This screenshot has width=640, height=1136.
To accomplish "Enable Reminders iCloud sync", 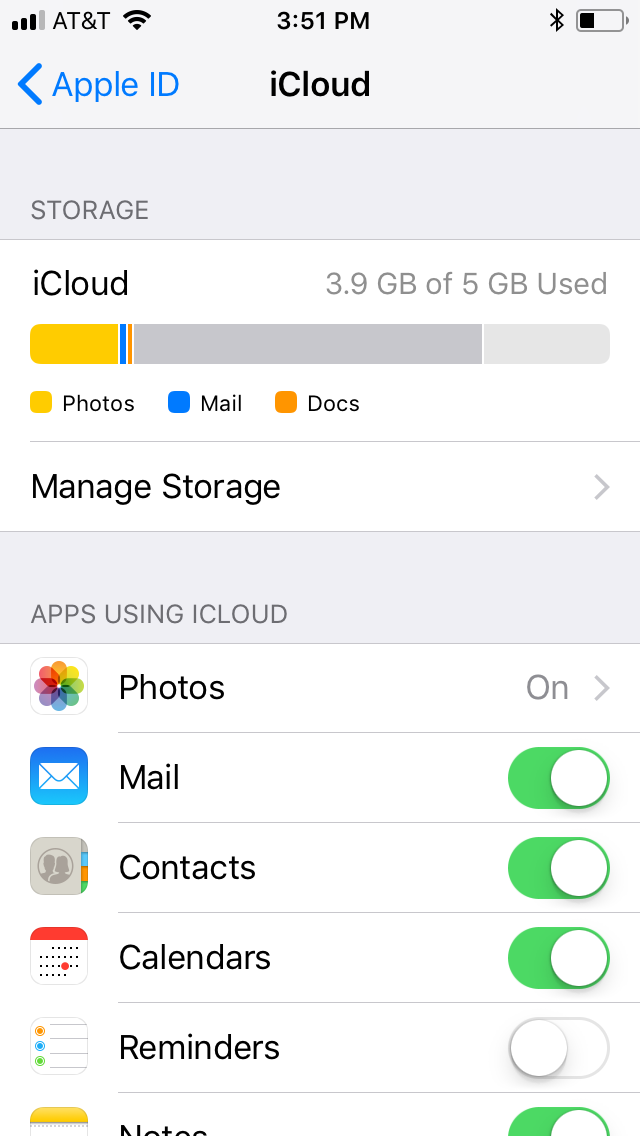I will click(558, 1048).
